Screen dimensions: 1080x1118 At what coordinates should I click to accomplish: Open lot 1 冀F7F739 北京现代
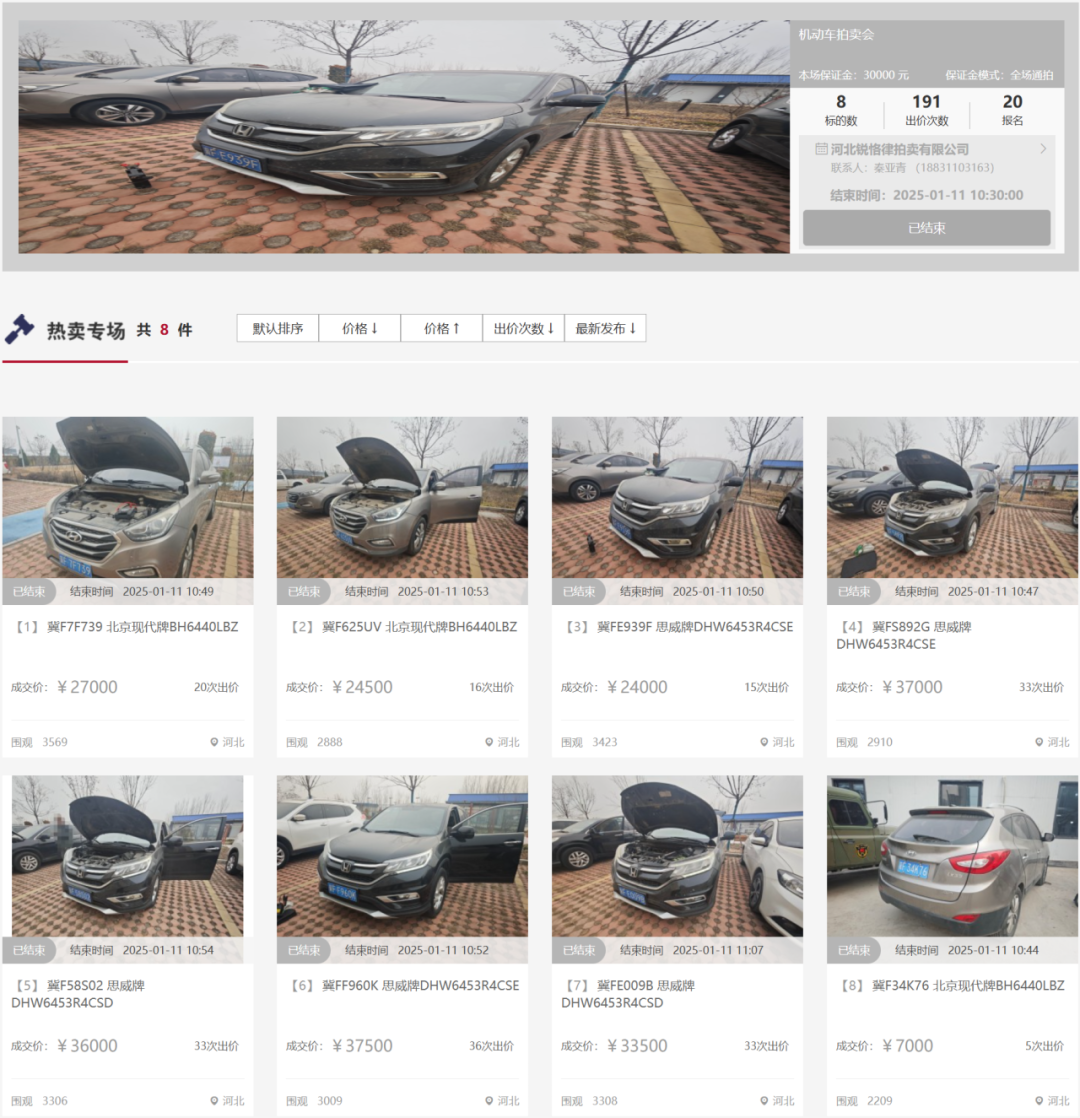127,510
